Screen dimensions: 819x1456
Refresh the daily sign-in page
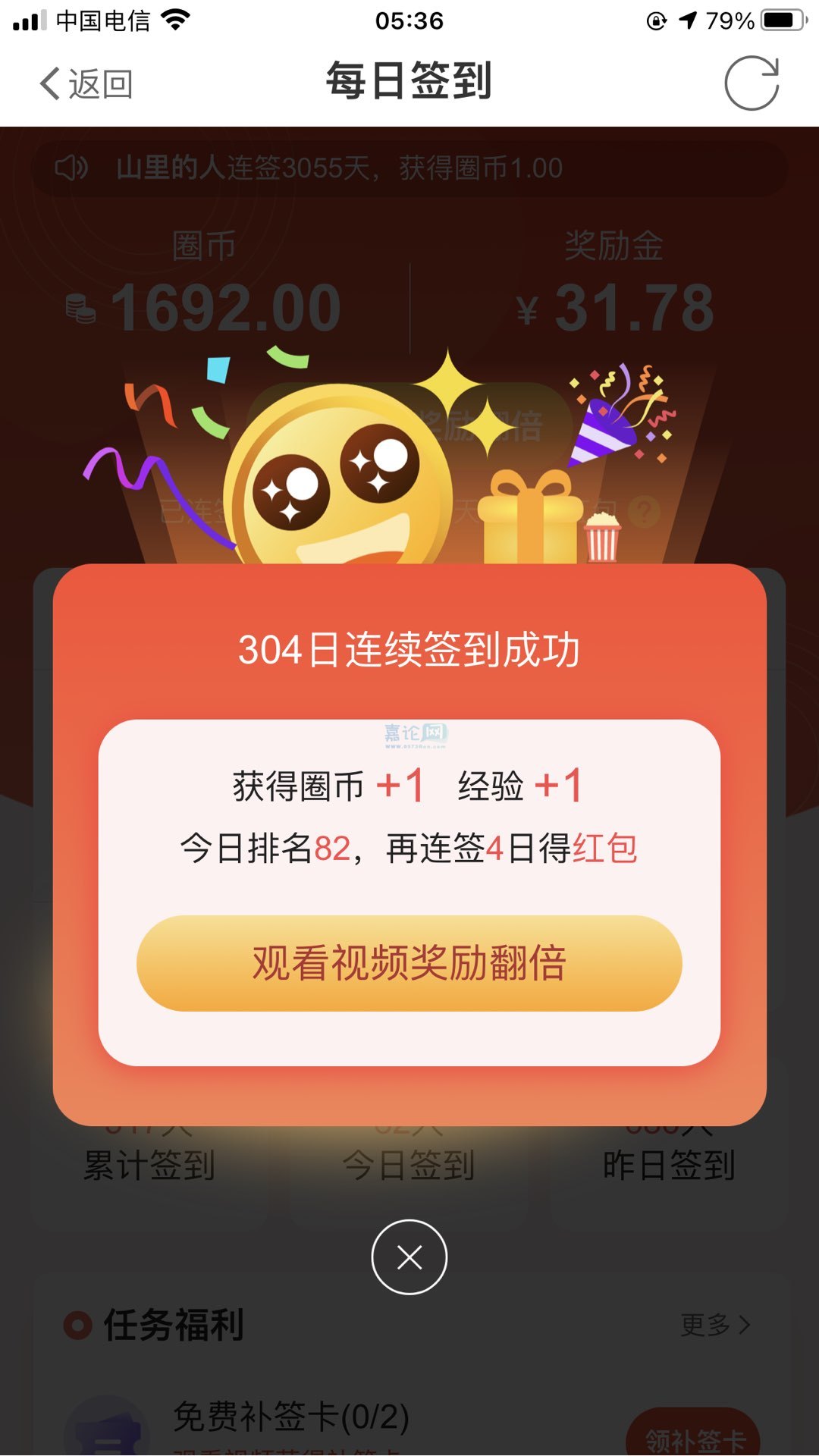[751, 83]
